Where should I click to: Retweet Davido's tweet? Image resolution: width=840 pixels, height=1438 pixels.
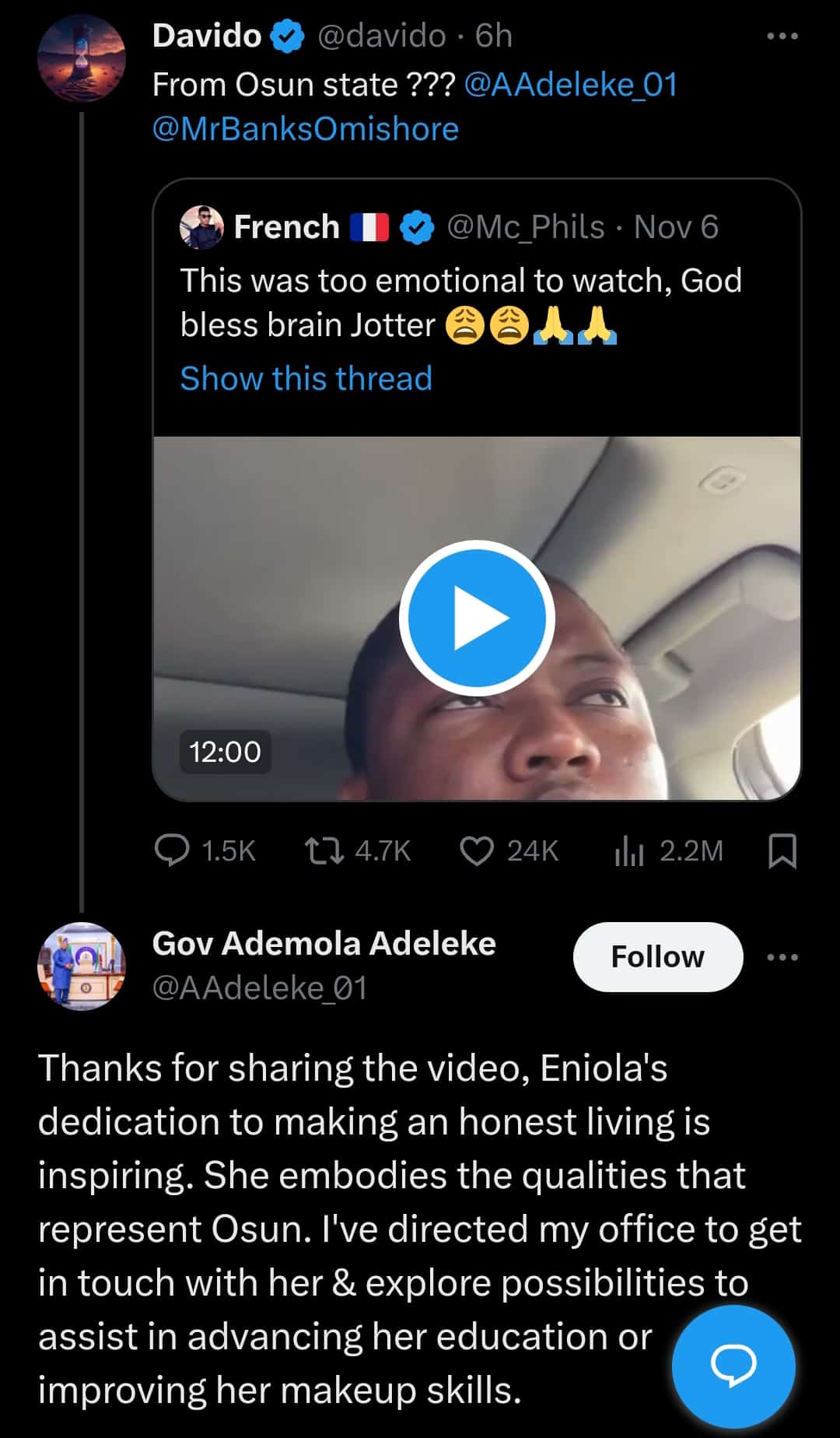(324, 851)
